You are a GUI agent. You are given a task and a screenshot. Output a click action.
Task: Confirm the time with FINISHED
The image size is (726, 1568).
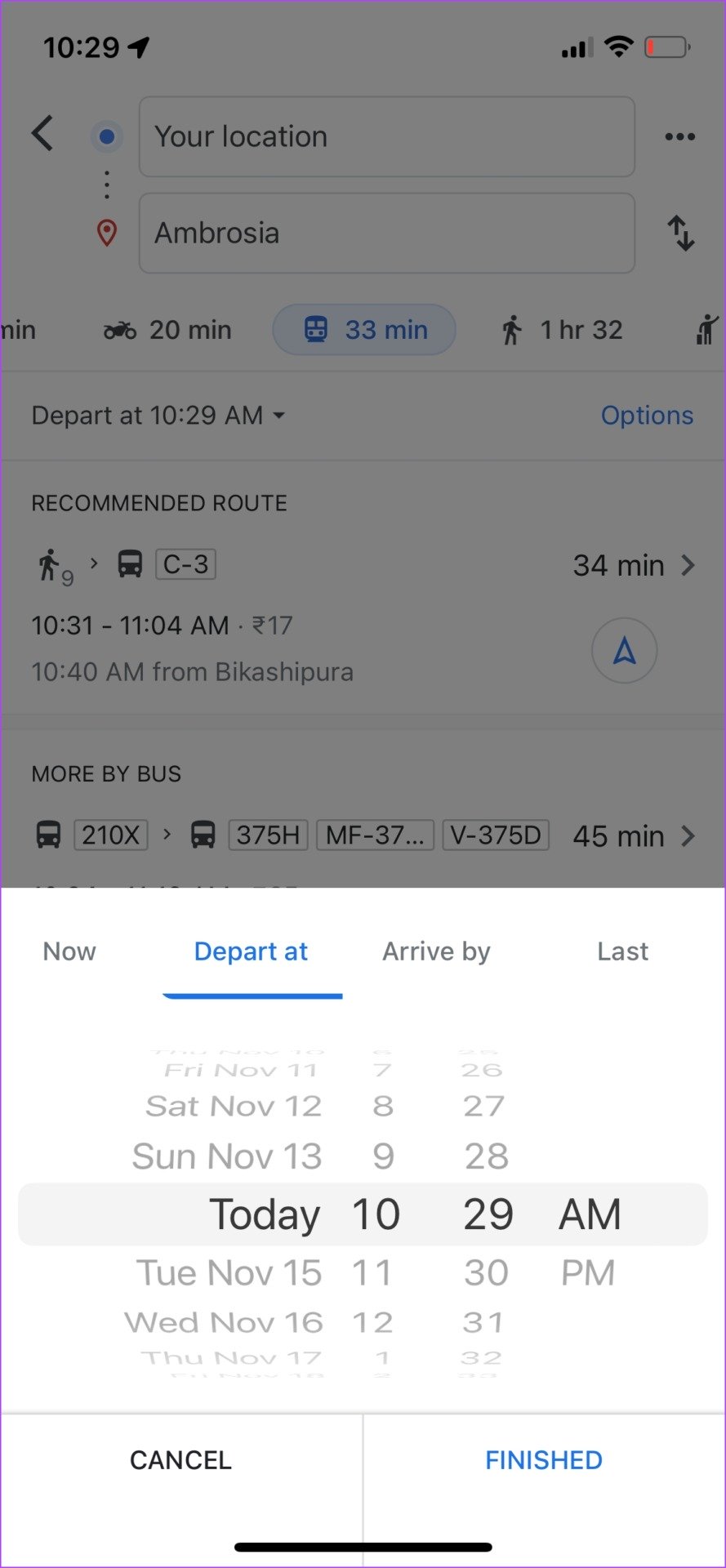544,1460
